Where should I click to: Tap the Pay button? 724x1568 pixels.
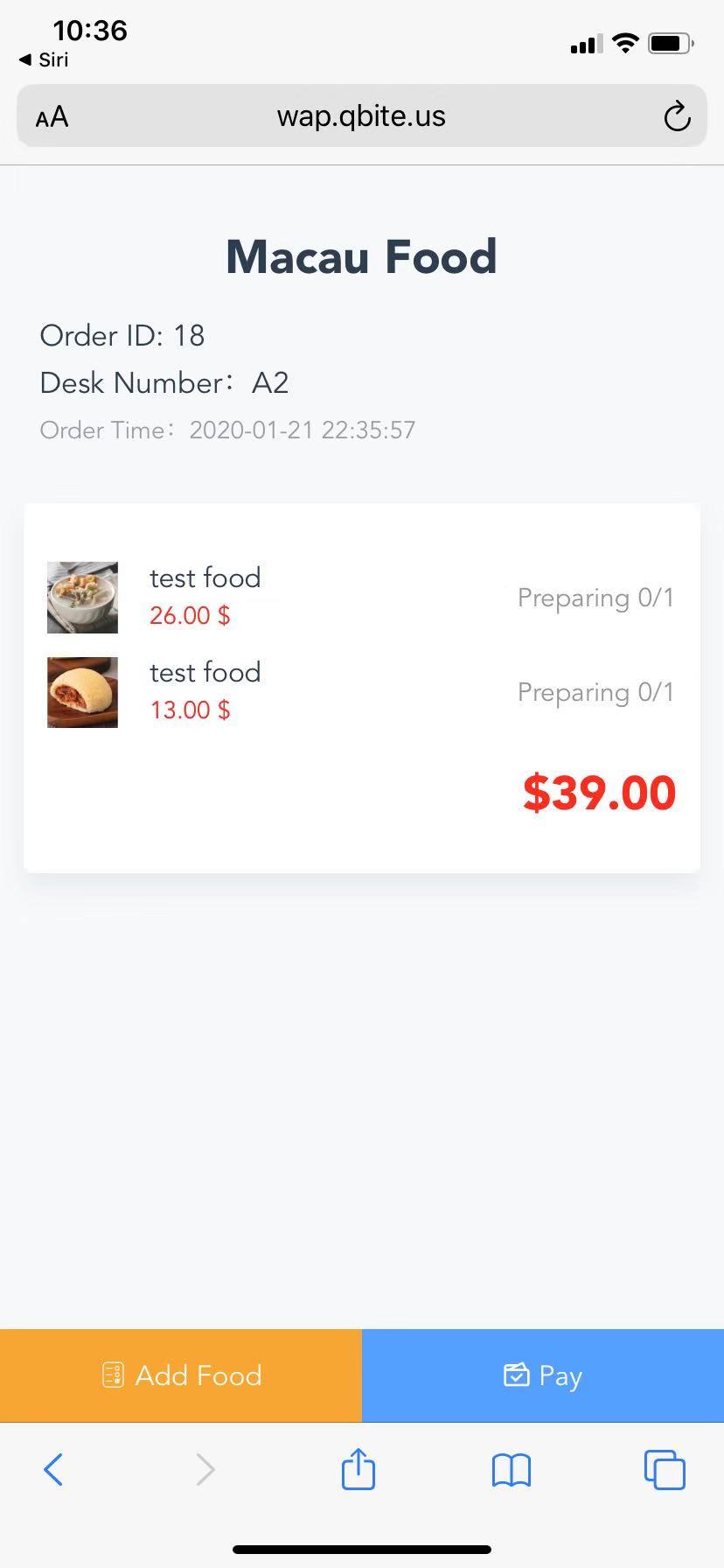[543, 1375]
